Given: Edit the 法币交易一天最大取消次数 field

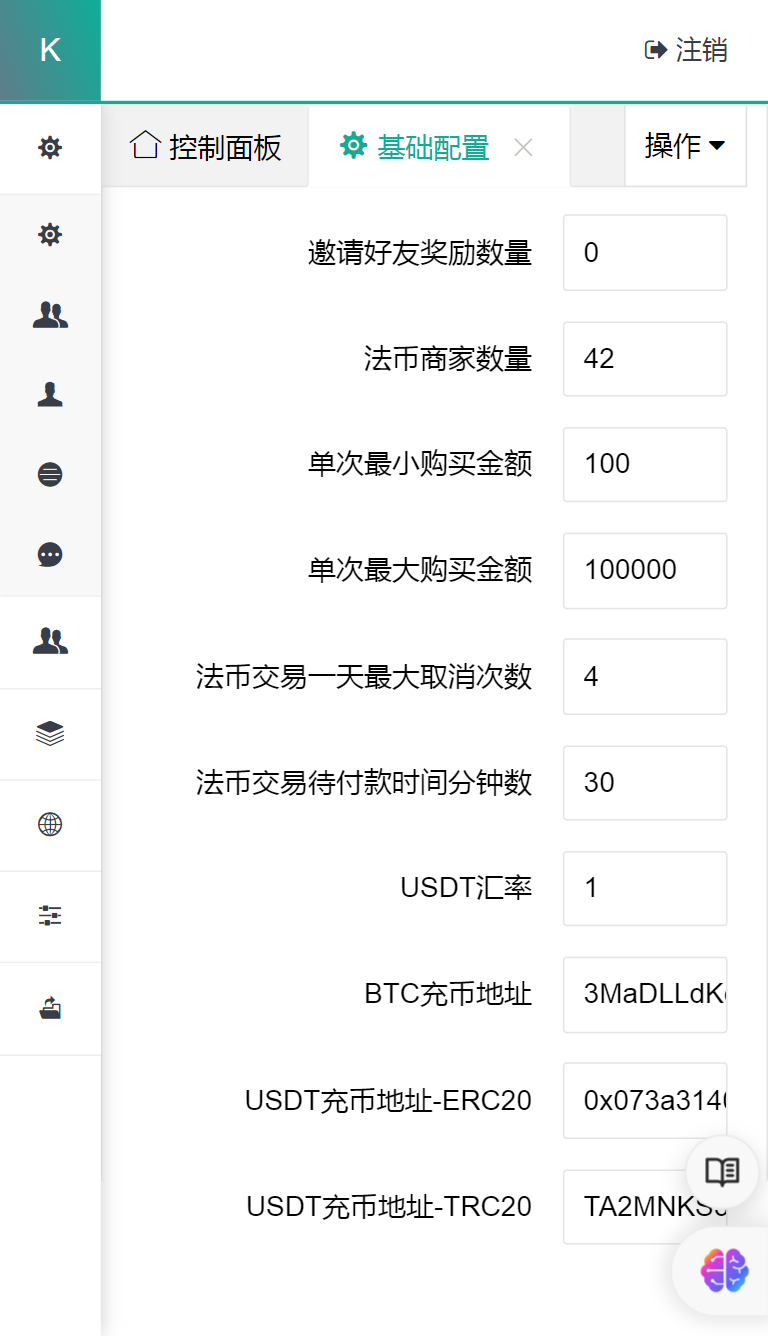Looking at the screenshot, I should 644,677.
